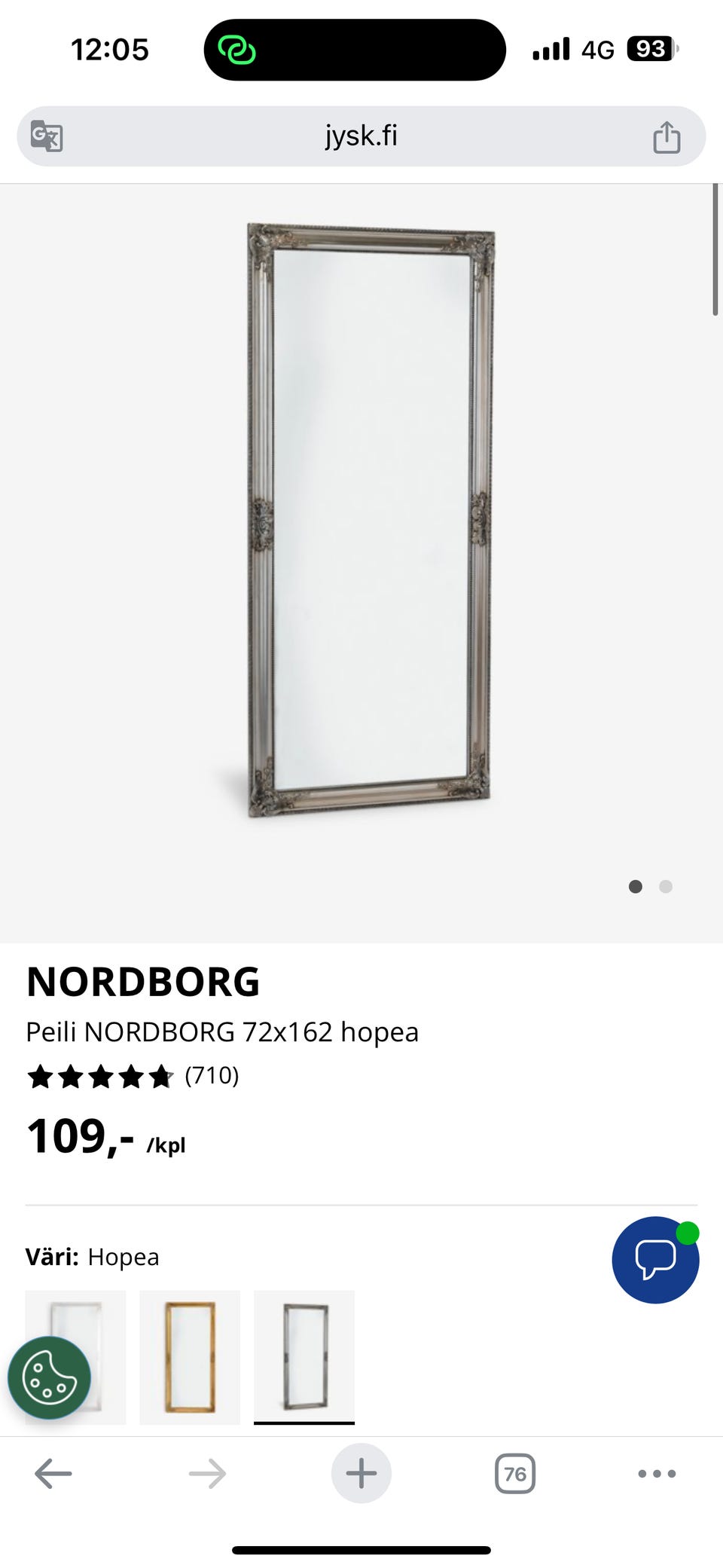View the 76 open tabs
Image resolution: width=723 pixels, height=1568 pixels.
click(515, 1473)
